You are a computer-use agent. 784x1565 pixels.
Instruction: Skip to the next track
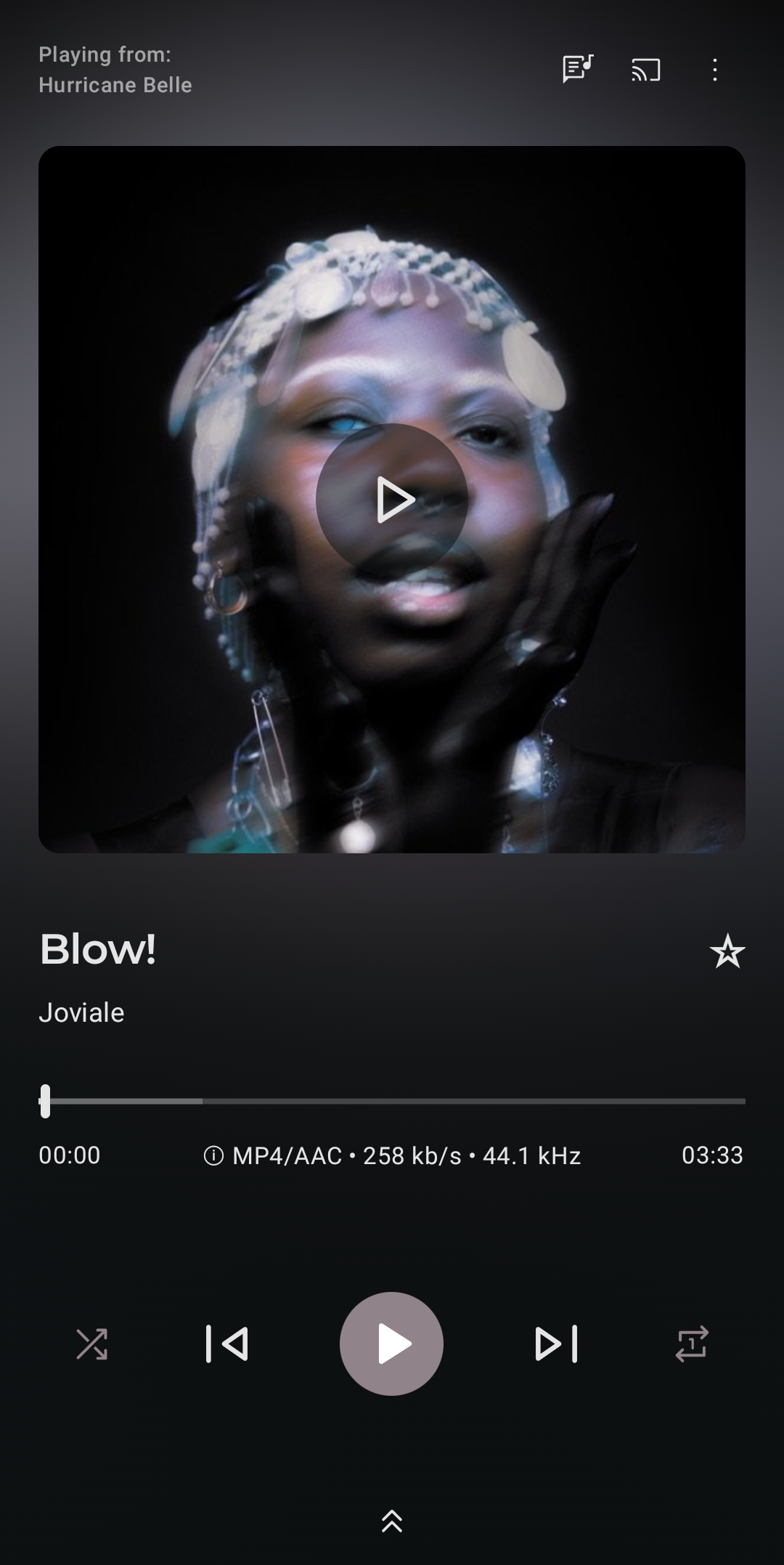[556, 1344]
